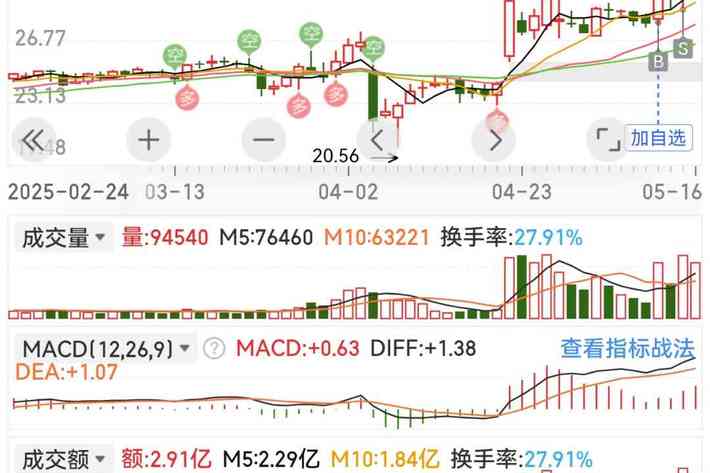Open the 成交量 indicator dropdown
The height and width of the screenshot is (473, 710).
click(64, 238)
